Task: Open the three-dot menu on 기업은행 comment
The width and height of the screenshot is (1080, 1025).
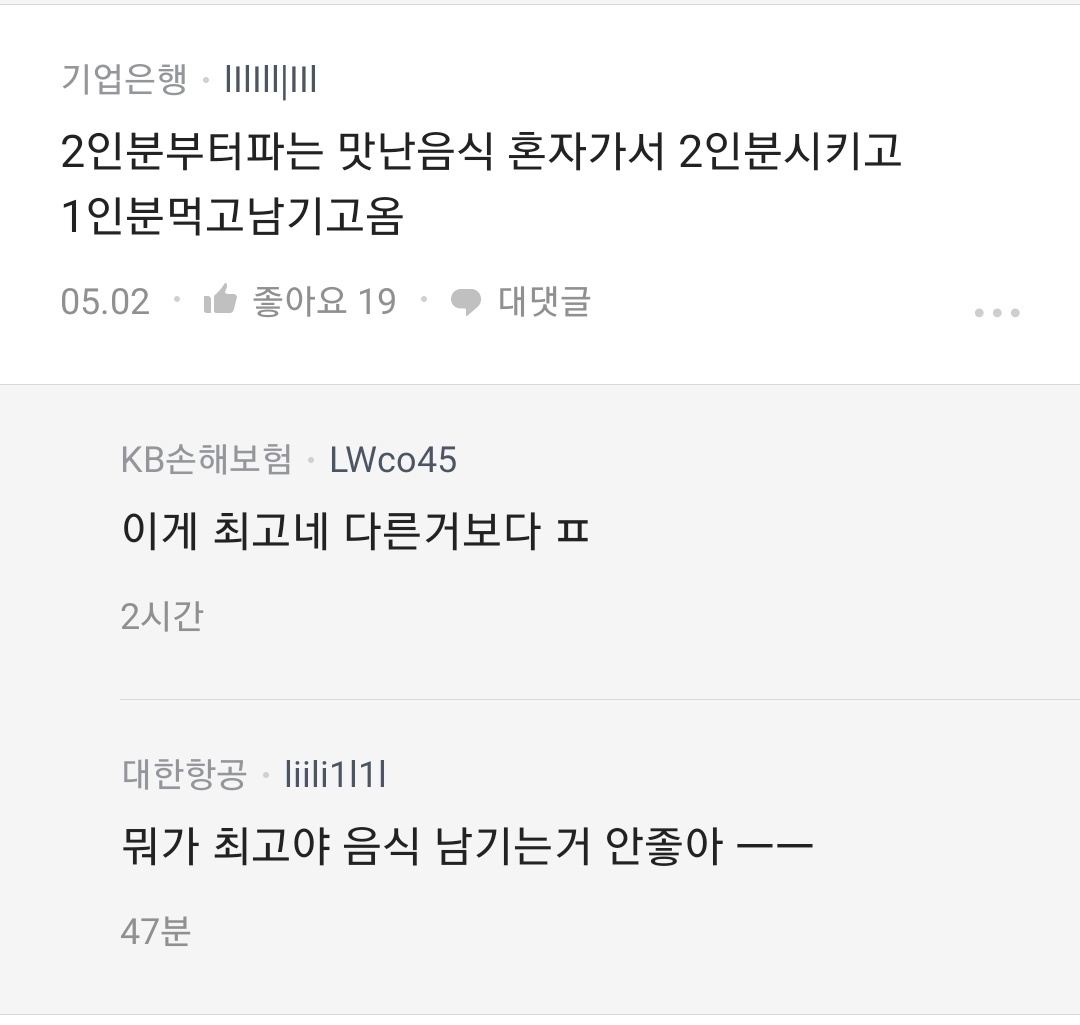Action: (x=996, y=313)
